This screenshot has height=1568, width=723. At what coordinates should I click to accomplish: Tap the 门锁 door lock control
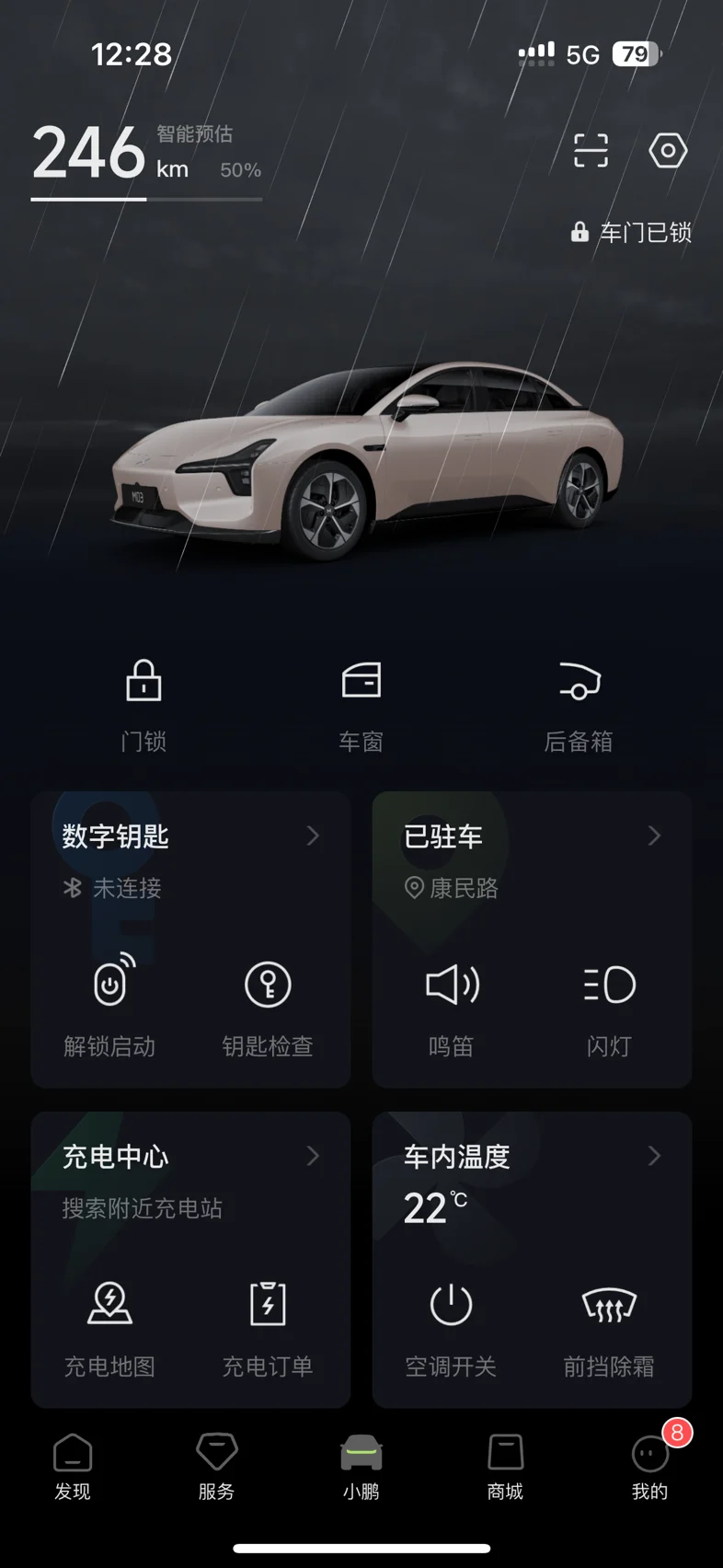click(x=143, y=706)
